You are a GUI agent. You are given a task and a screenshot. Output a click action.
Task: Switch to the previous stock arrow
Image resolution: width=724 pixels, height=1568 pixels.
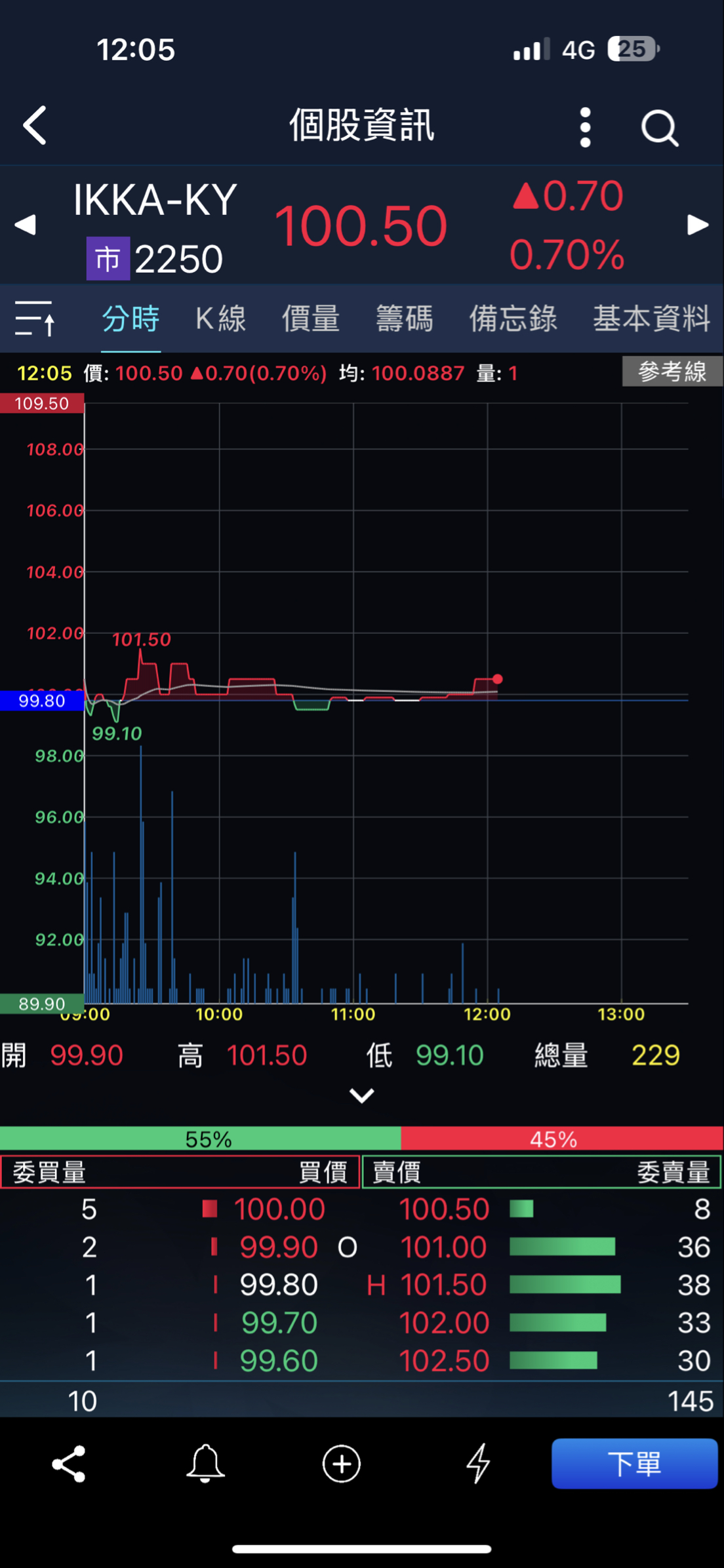(25, 225)
